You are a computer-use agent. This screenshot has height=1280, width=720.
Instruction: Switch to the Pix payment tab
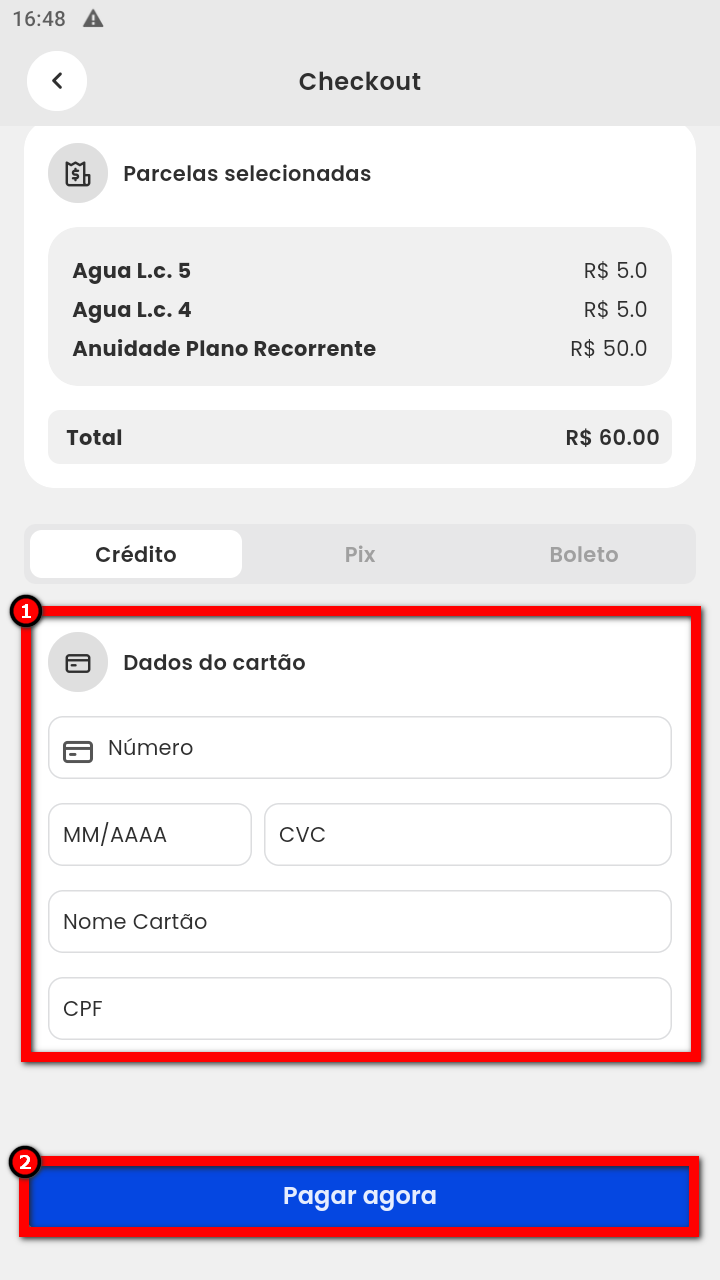360,554
